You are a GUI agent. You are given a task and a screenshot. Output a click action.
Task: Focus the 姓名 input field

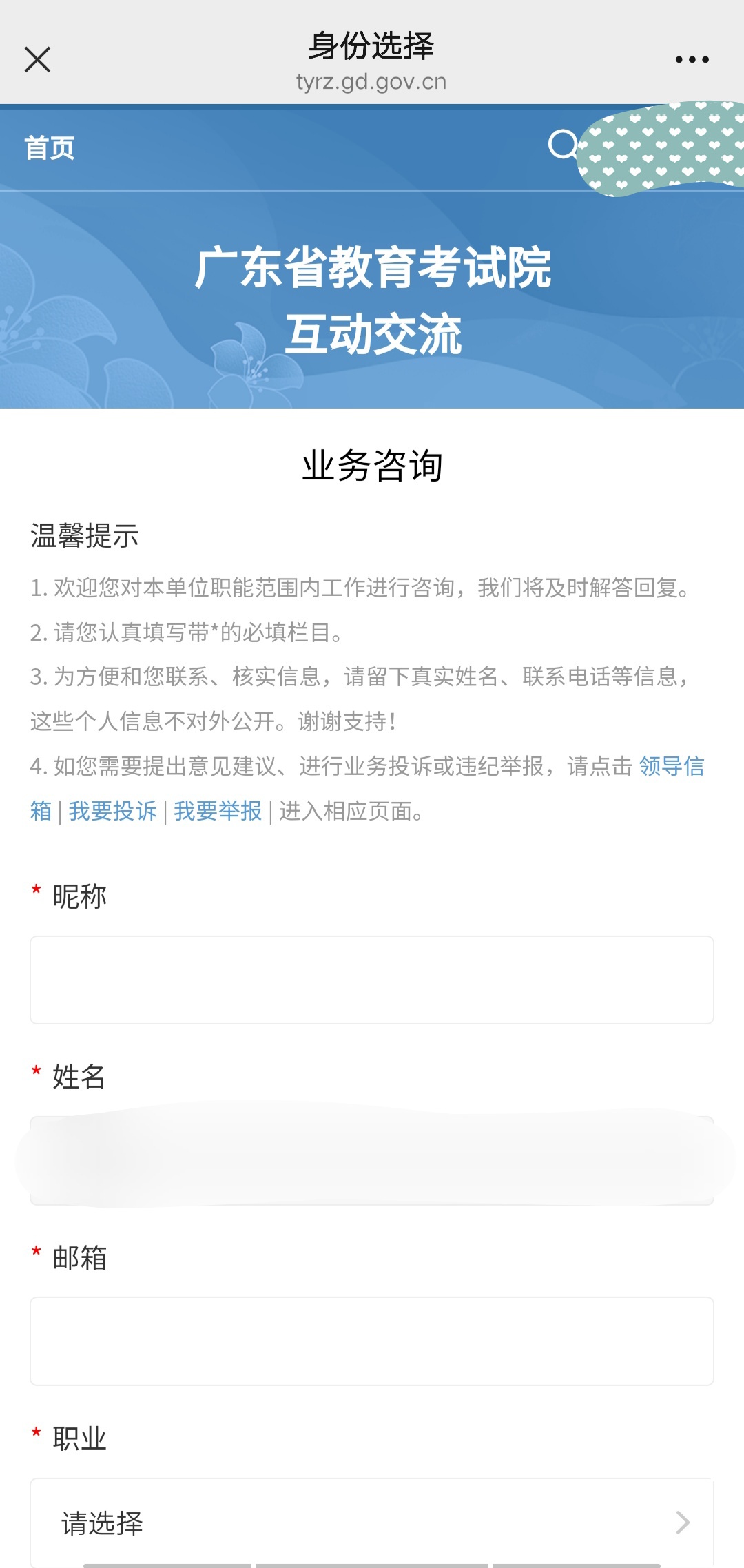[x=372, y=1160]
